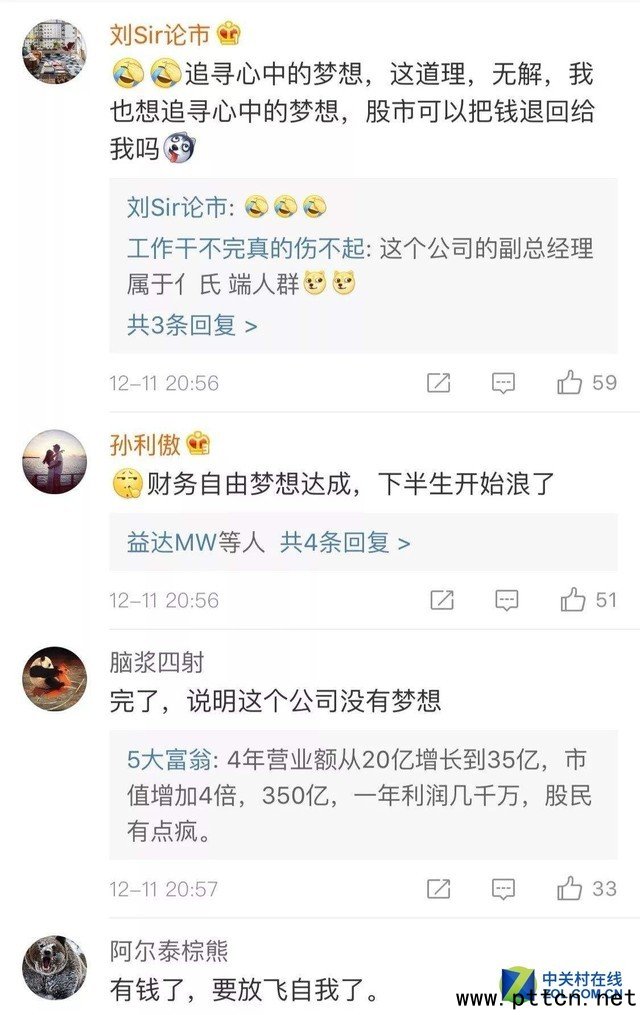The width and height of the screenshot is (640, 1015).
Task: Repost 脑浆四射's comment
Action: point(438,888)
